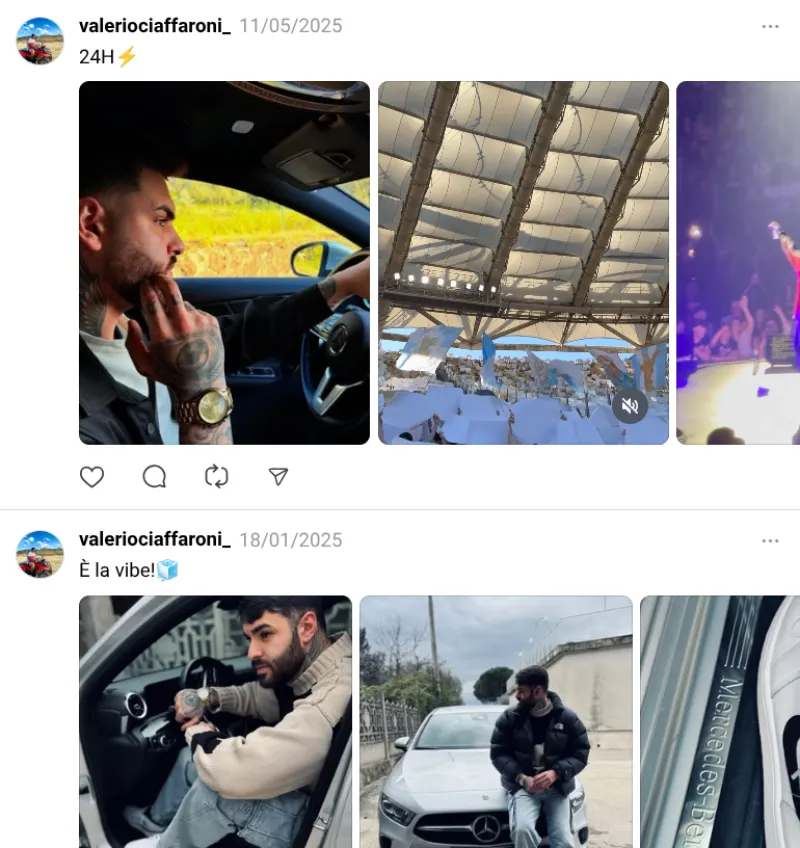Open overflow menu on È la vibe post
Screen dimensions: 800x848
769,541
